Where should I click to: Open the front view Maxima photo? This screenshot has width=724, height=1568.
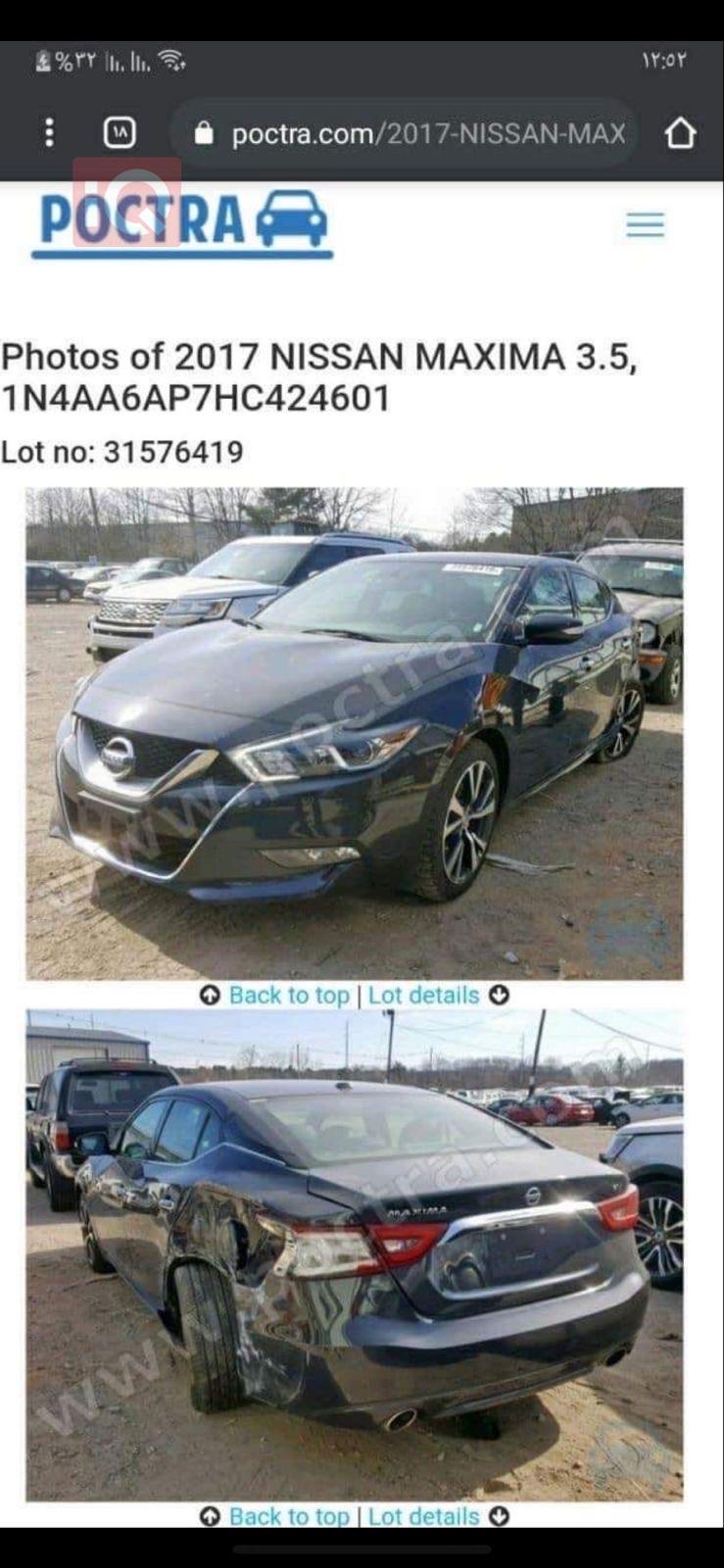point(355,733)
